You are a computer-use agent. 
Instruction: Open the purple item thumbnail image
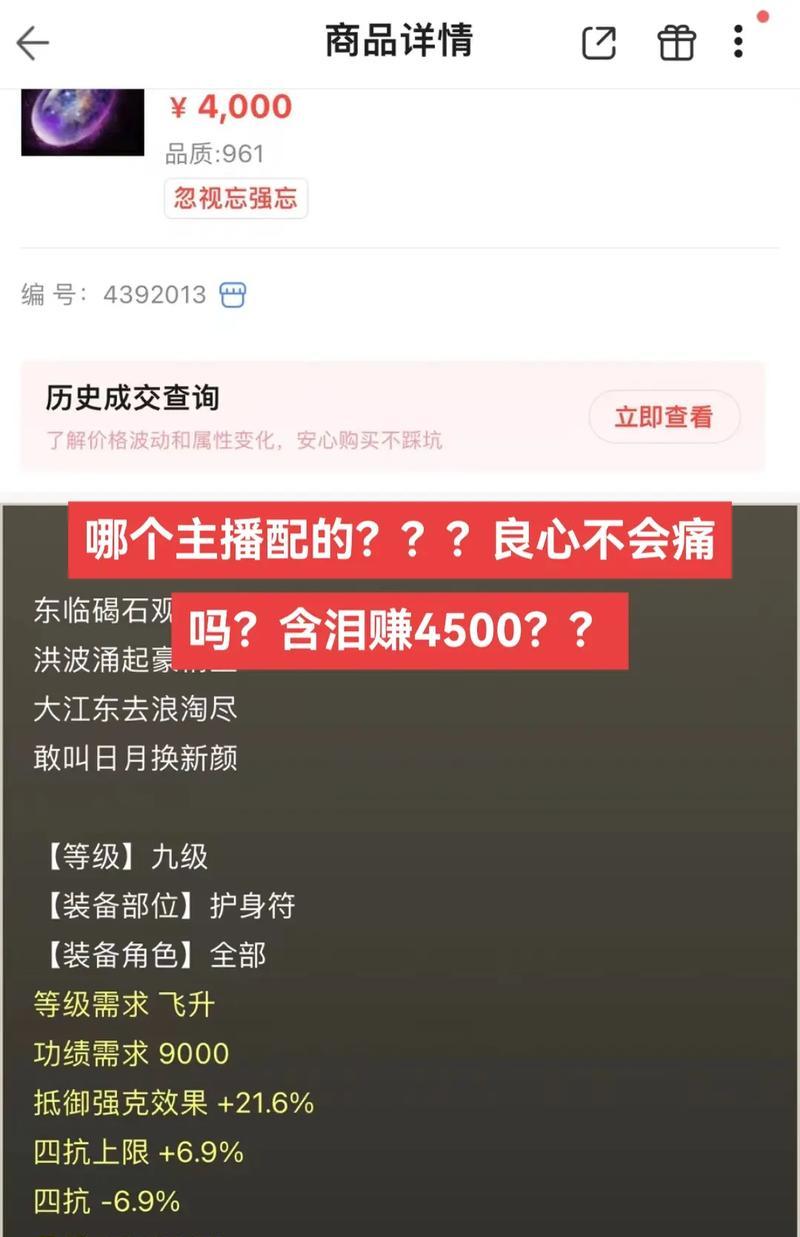[x=82, y=120]
